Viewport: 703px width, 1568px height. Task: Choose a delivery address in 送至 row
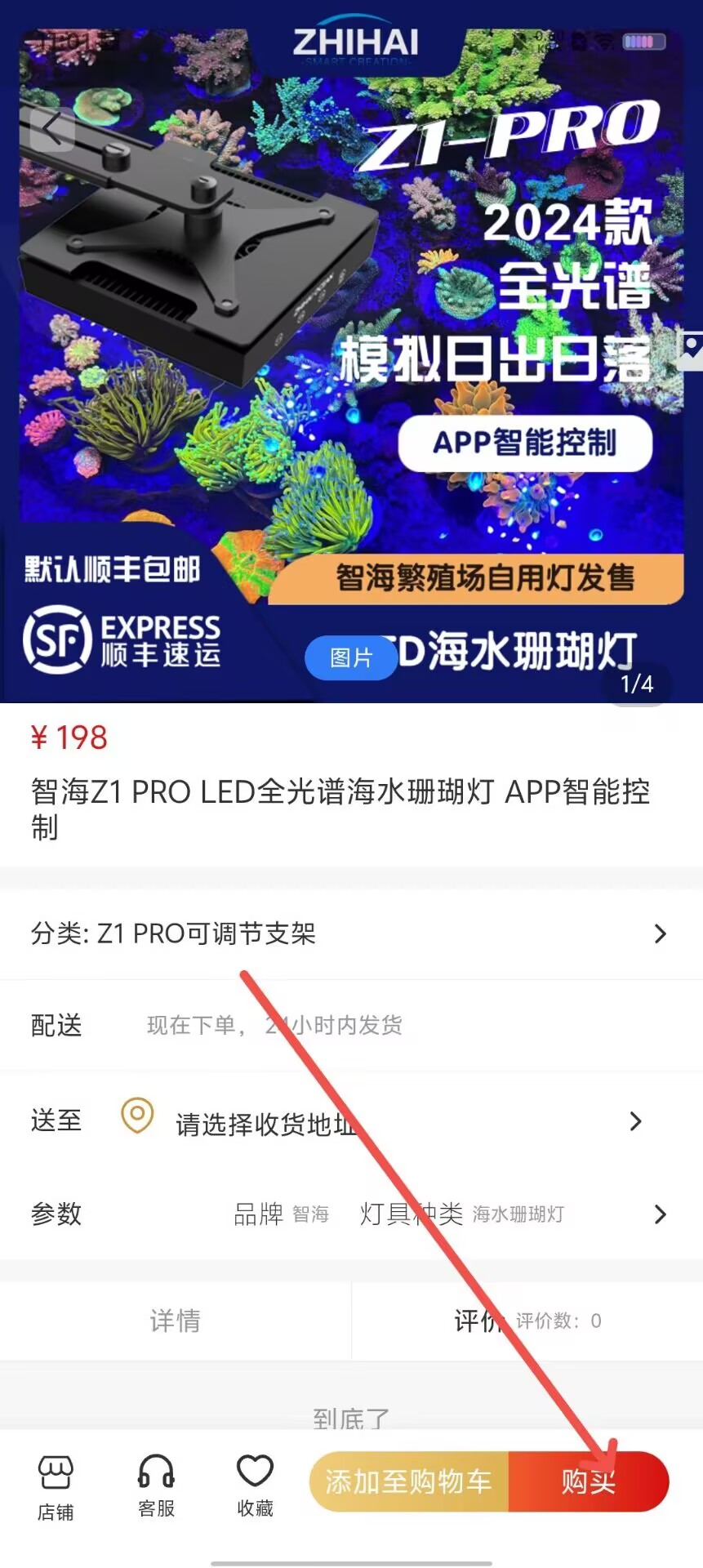351,1120
